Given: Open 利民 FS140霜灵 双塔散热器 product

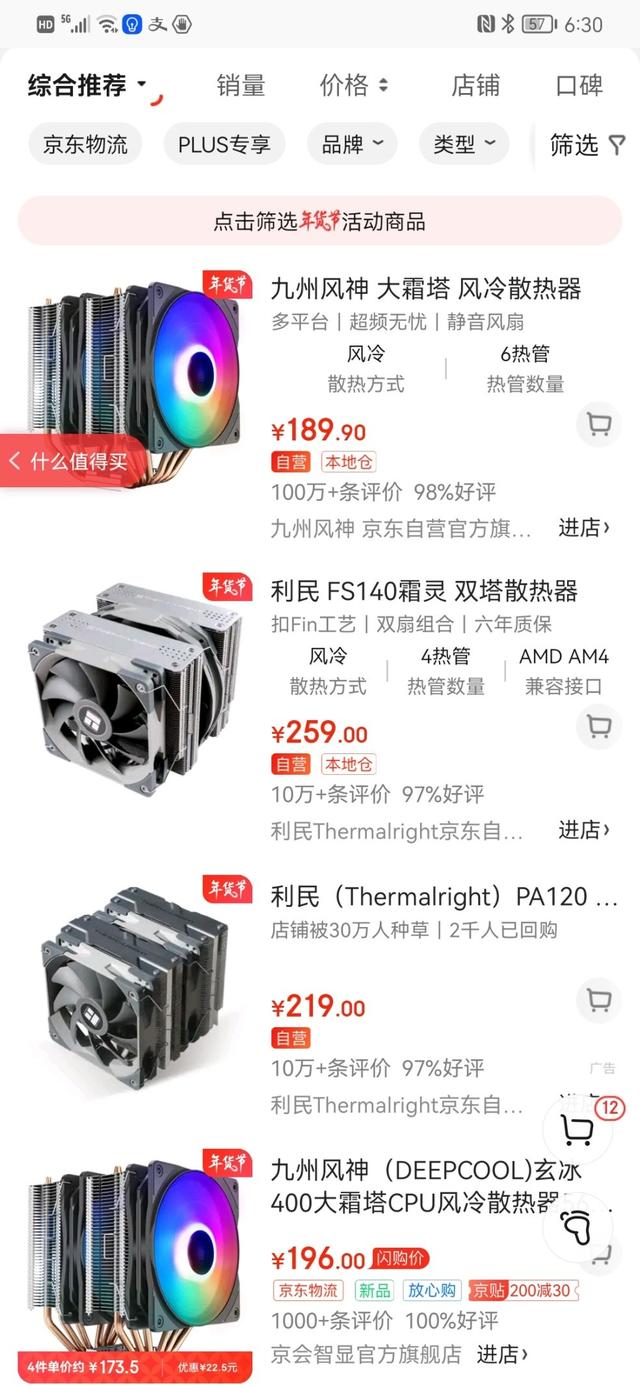Looking at the screenshot, I should (424, 592).
